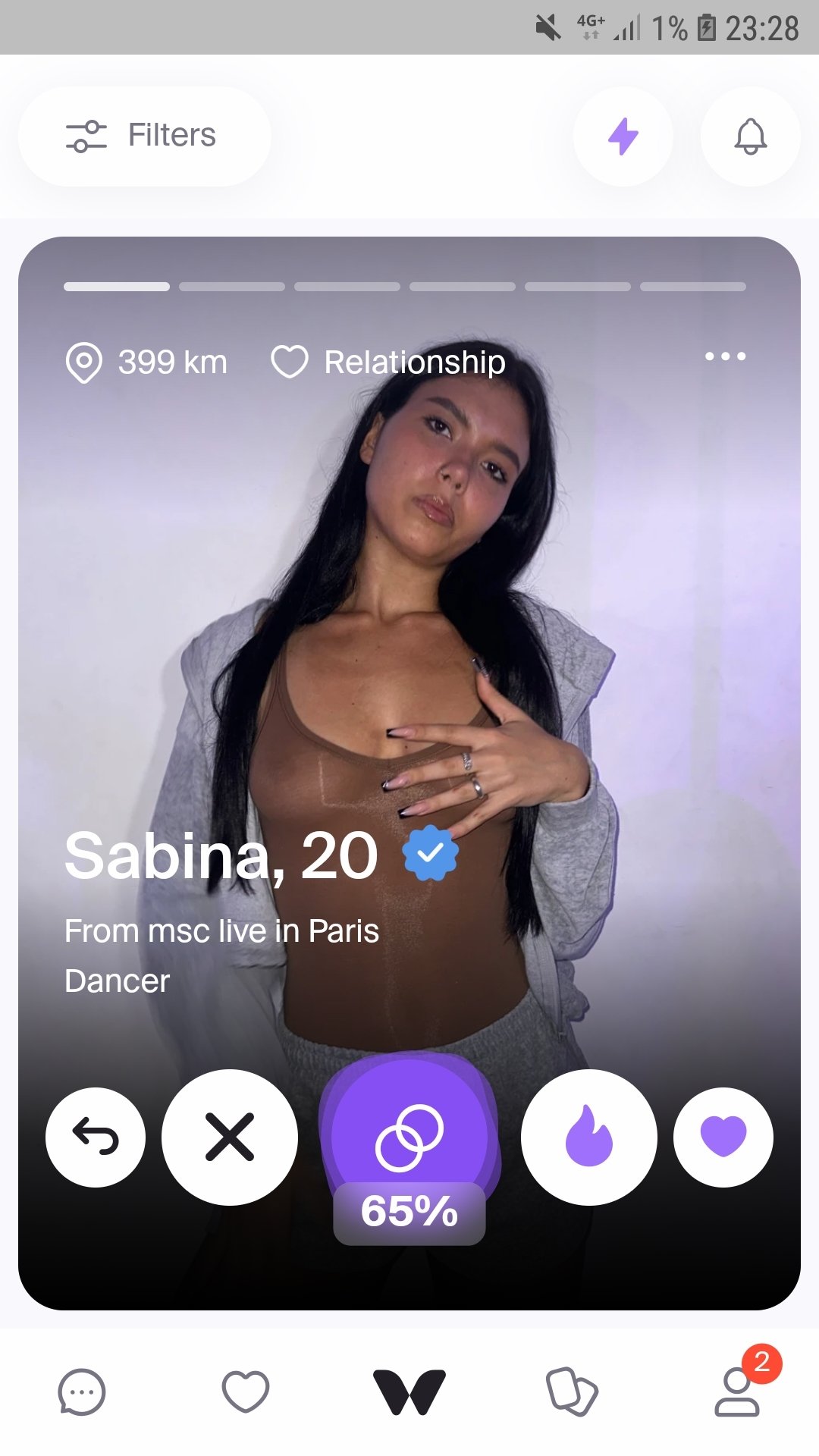Tap the 65% compatibility rings button

click(409, 1137)
